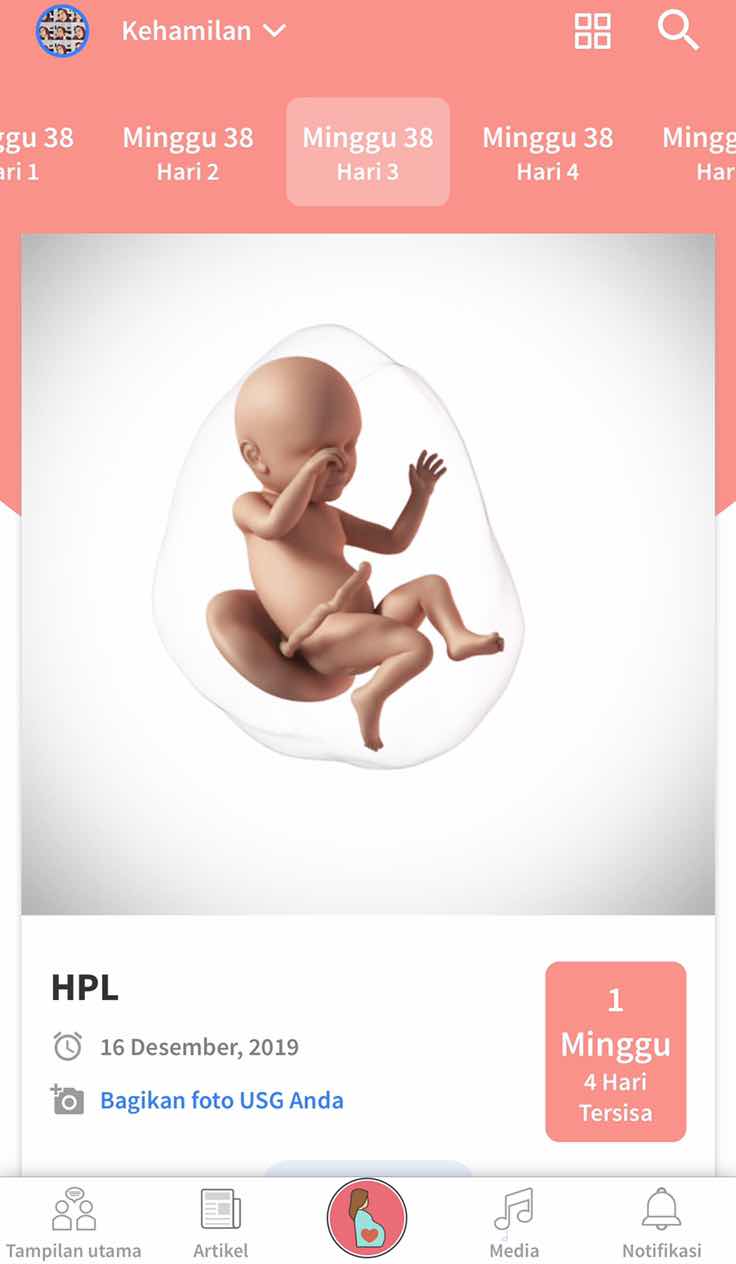
Task: Open the 1 Minggu 4 Hari Tersisa box
Action: [615, 1052]
